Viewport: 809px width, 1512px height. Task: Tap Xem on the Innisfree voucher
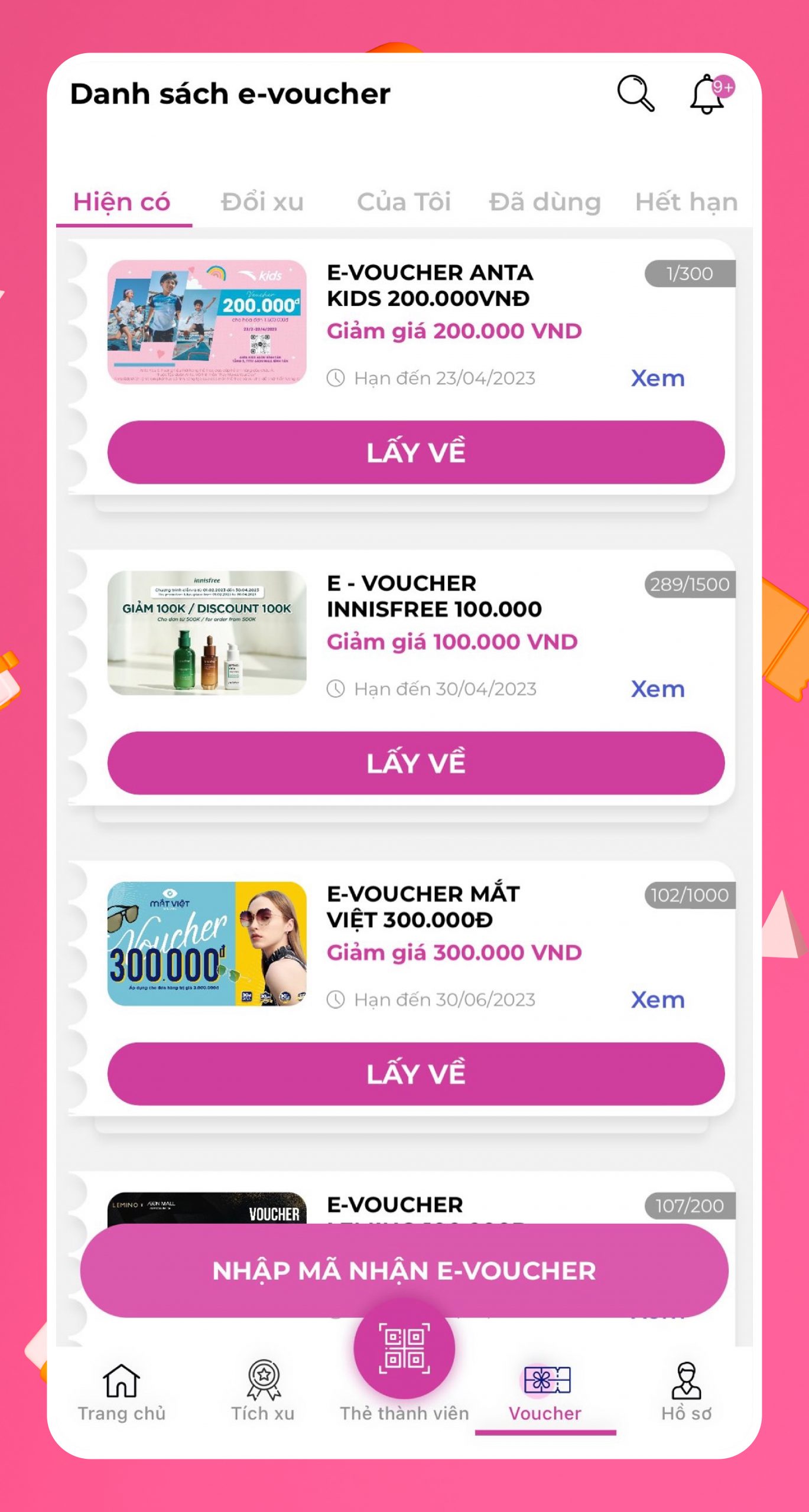[x=657, y=689]
